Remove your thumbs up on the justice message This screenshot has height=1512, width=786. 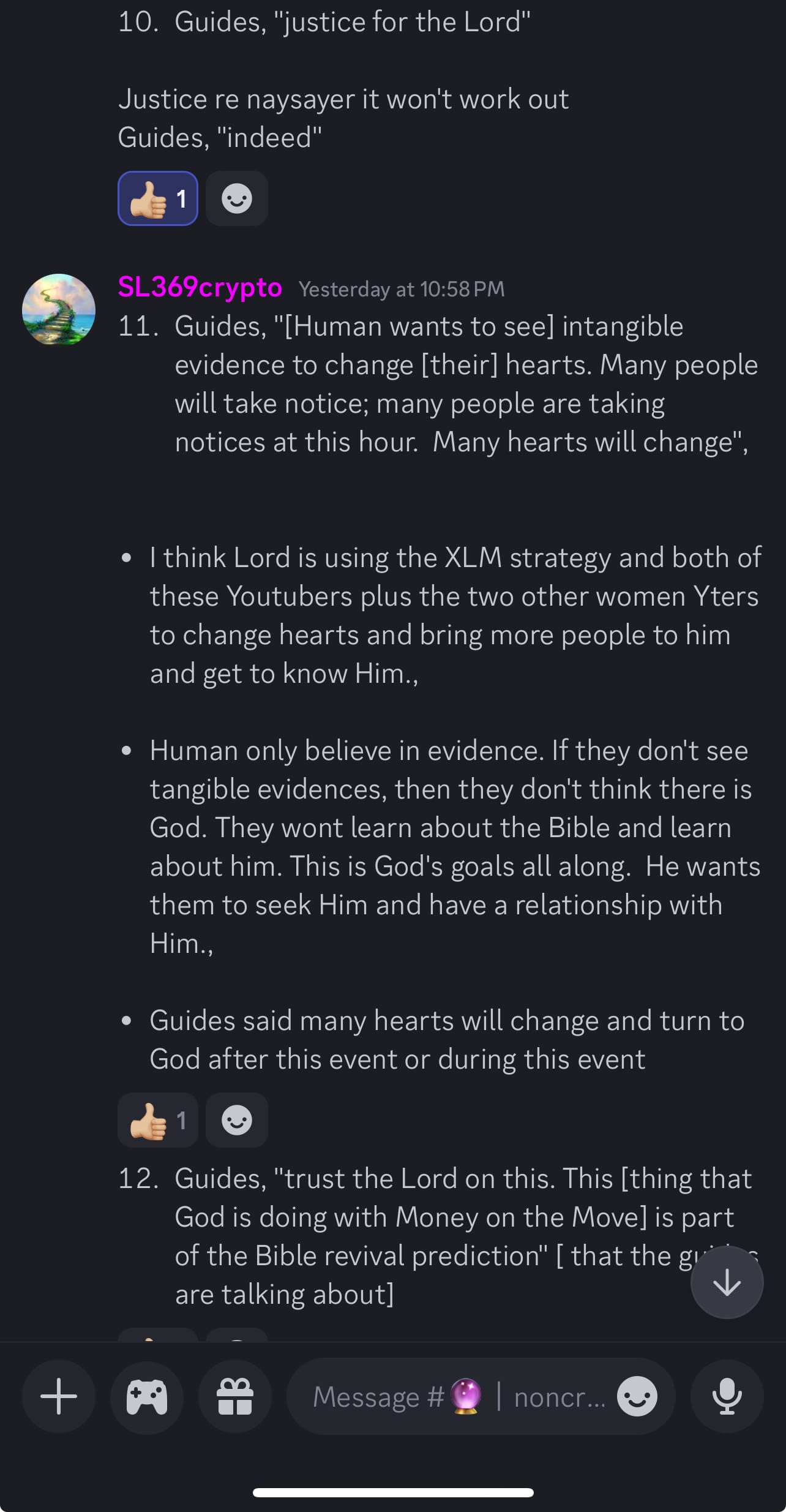pyautogui.click(x=158, y=198)
